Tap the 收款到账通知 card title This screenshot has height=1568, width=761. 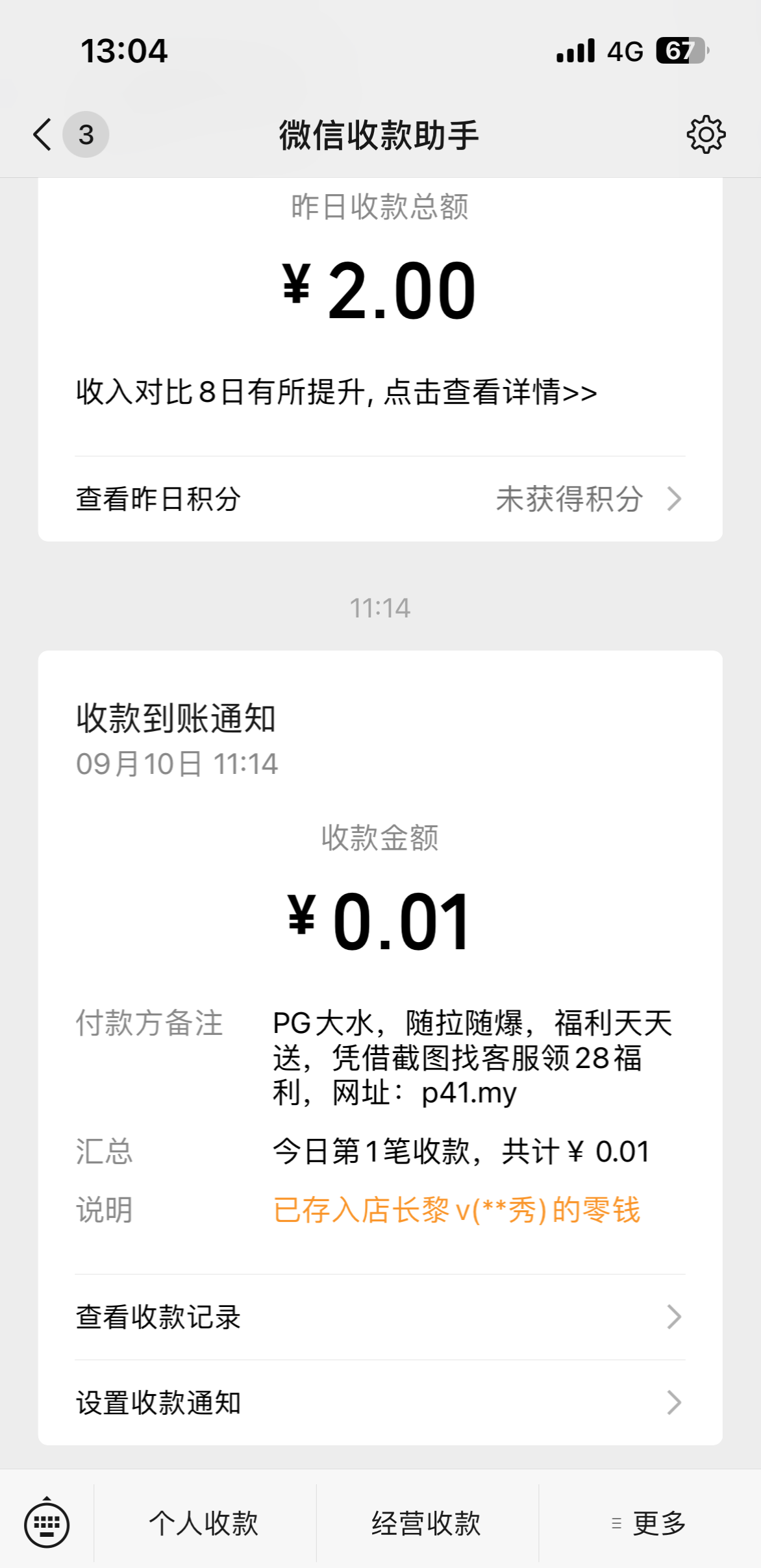click(x=177, y=719)
